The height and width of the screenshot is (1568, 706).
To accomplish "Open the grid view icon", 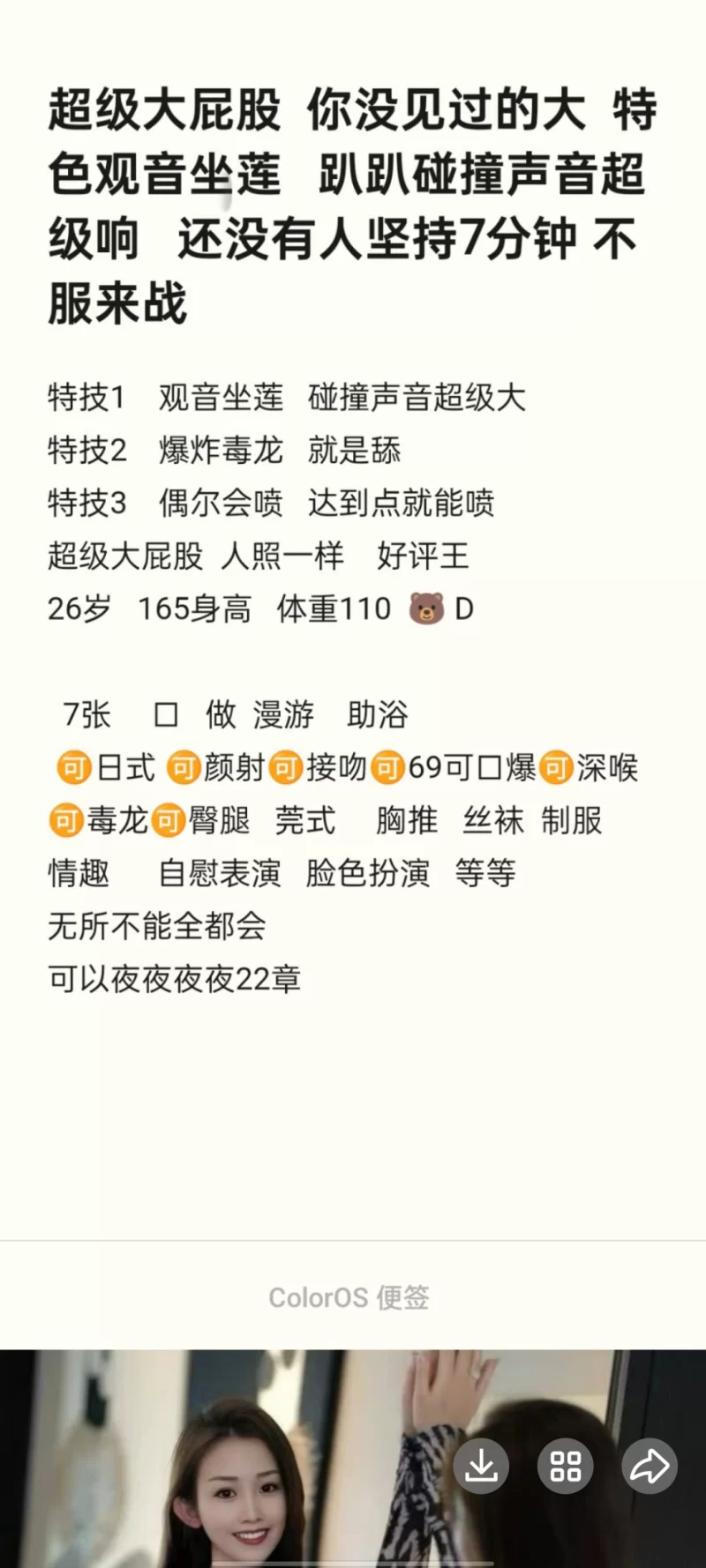I will [565, 1467].
